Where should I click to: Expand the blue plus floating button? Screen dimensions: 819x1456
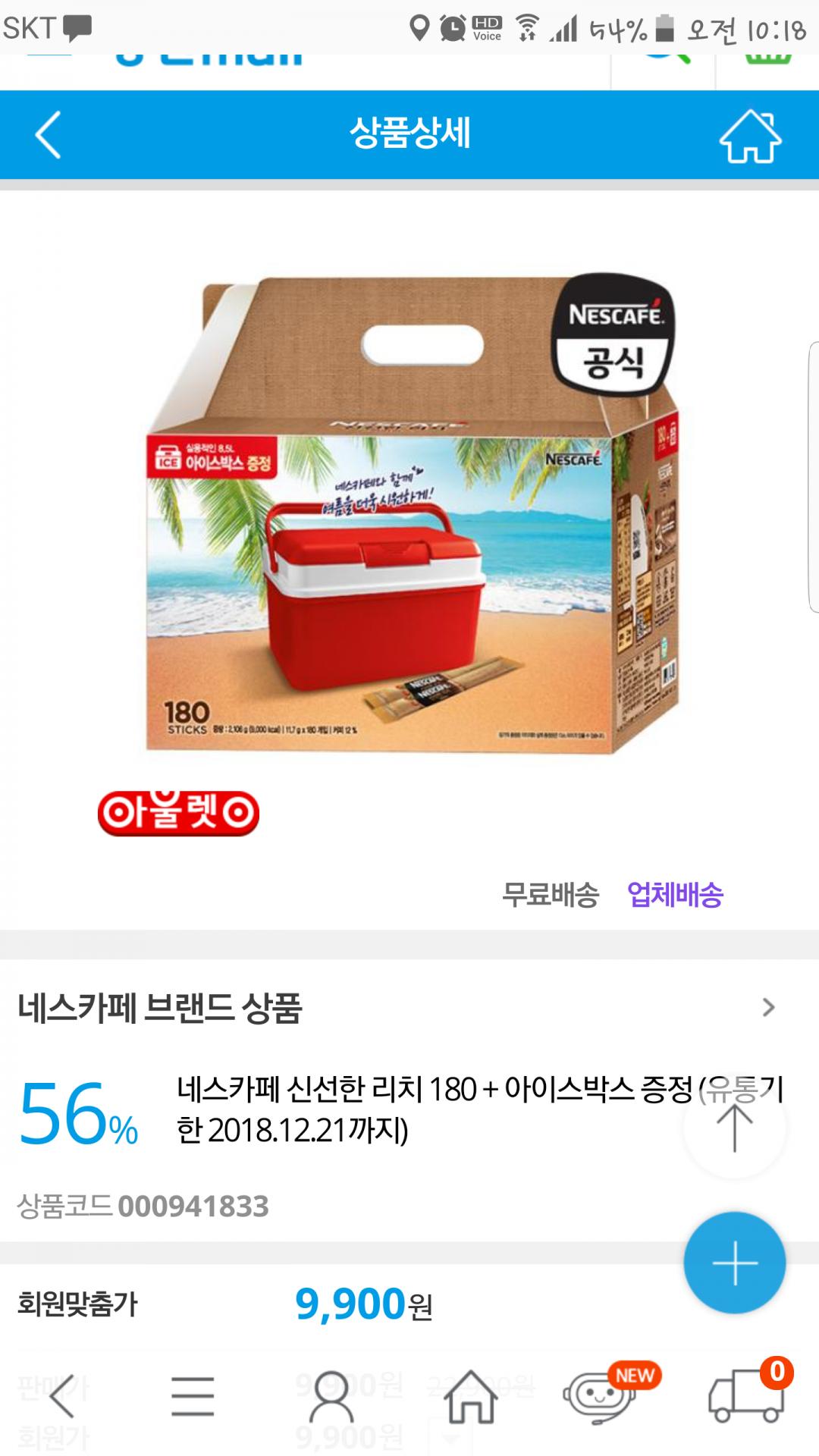[x=734, y=1263]
